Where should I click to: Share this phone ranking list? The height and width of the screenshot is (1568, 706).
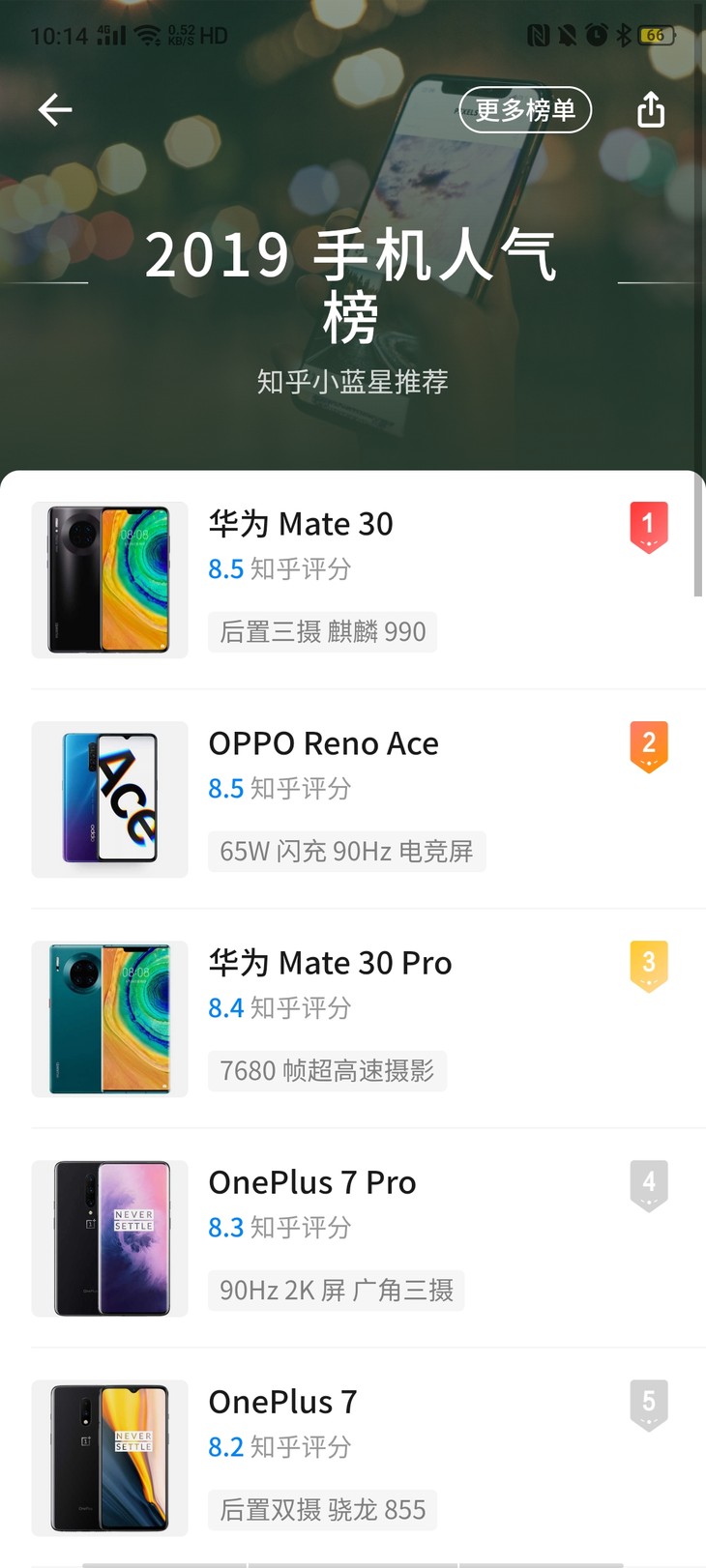651,110
